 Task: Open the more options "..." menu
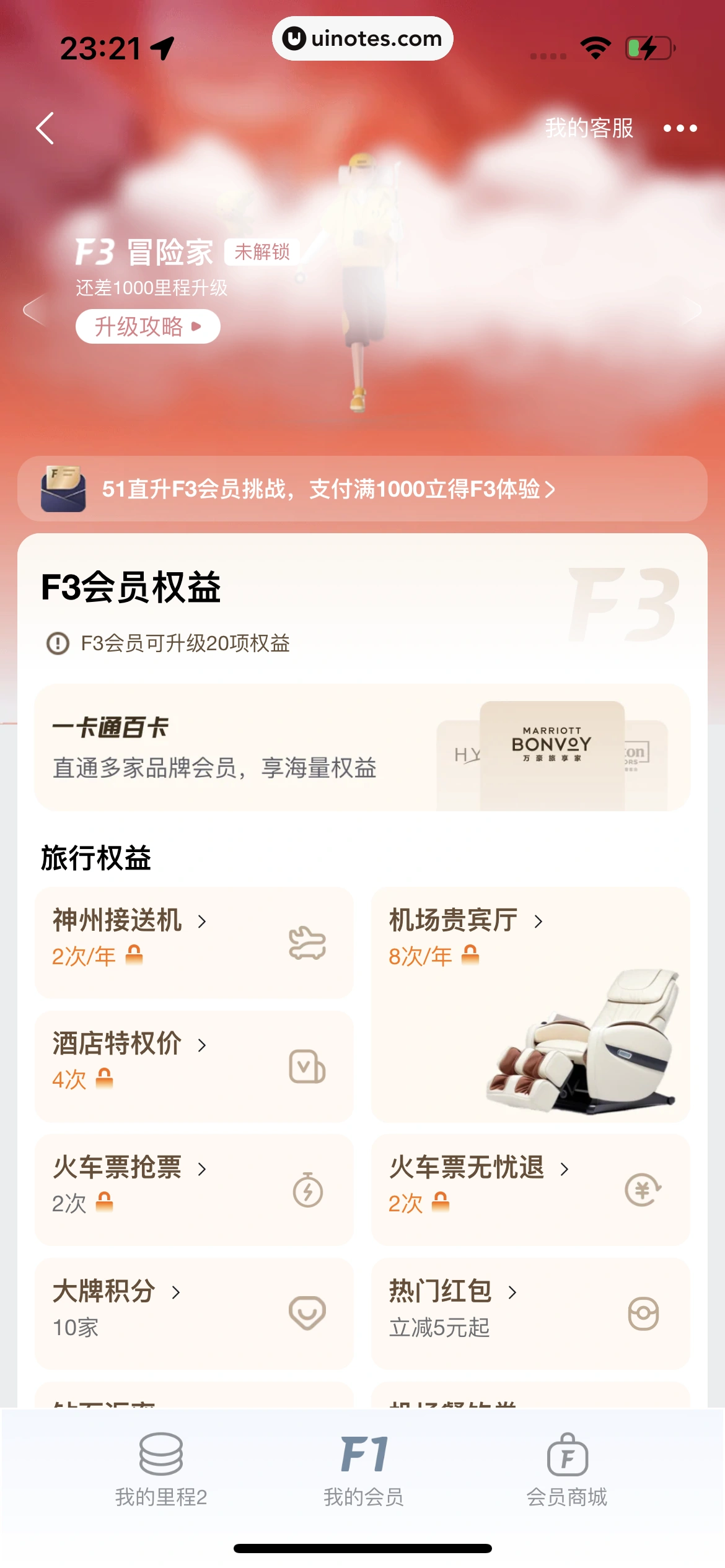(679, 128)
